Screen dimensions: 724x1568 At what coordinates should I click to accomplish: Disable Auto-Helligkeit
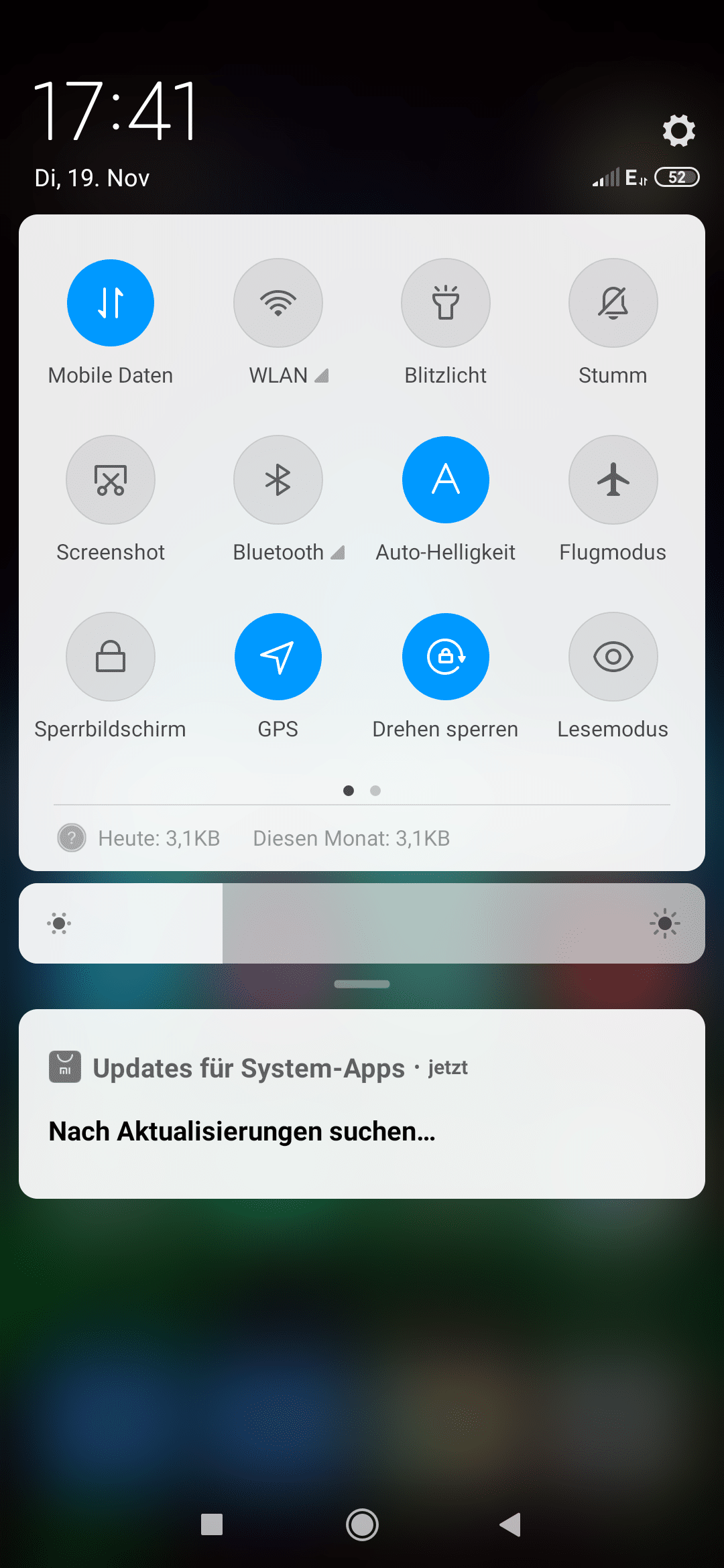[x=446, y=480]
